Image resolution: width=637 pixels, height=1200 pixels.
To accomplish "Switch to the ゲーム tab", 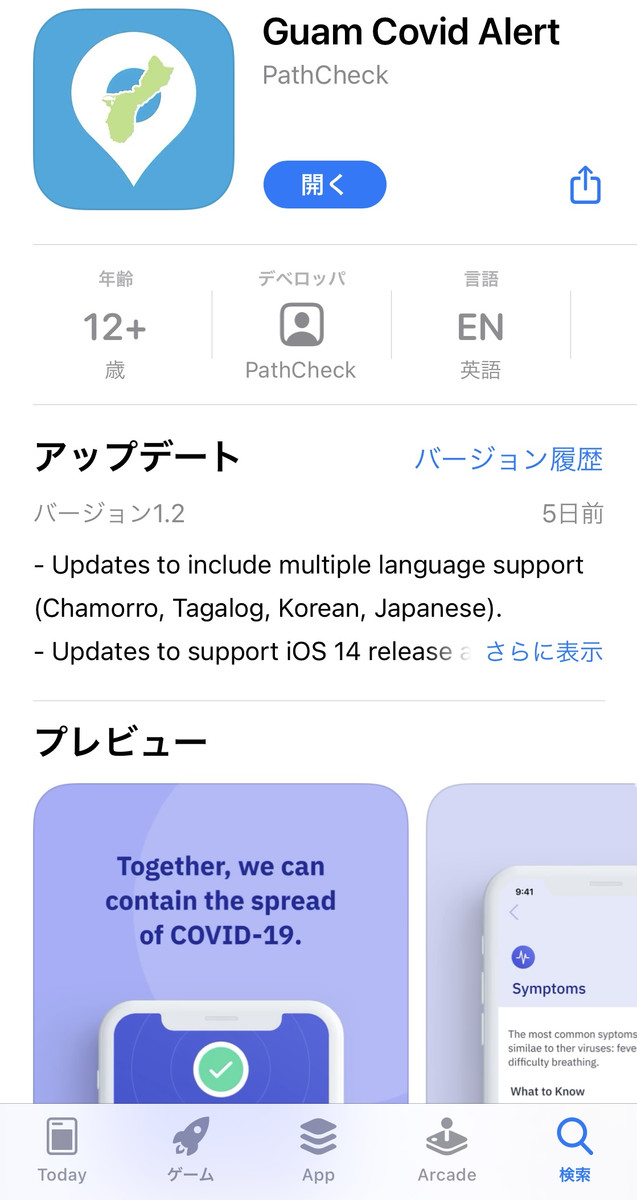I will tap(190, 1150).
